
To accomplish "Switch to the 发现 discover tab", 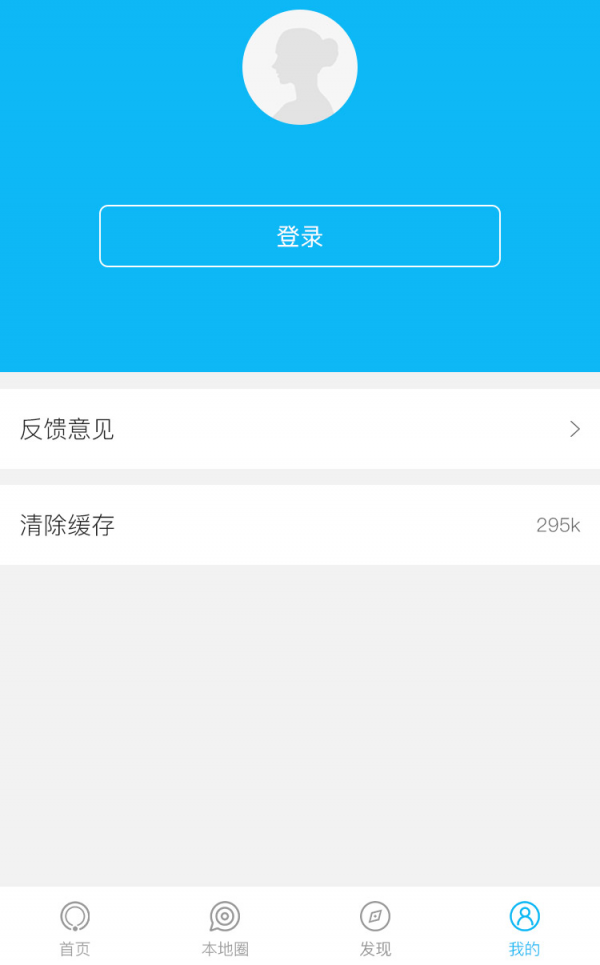I will (375, 927).
